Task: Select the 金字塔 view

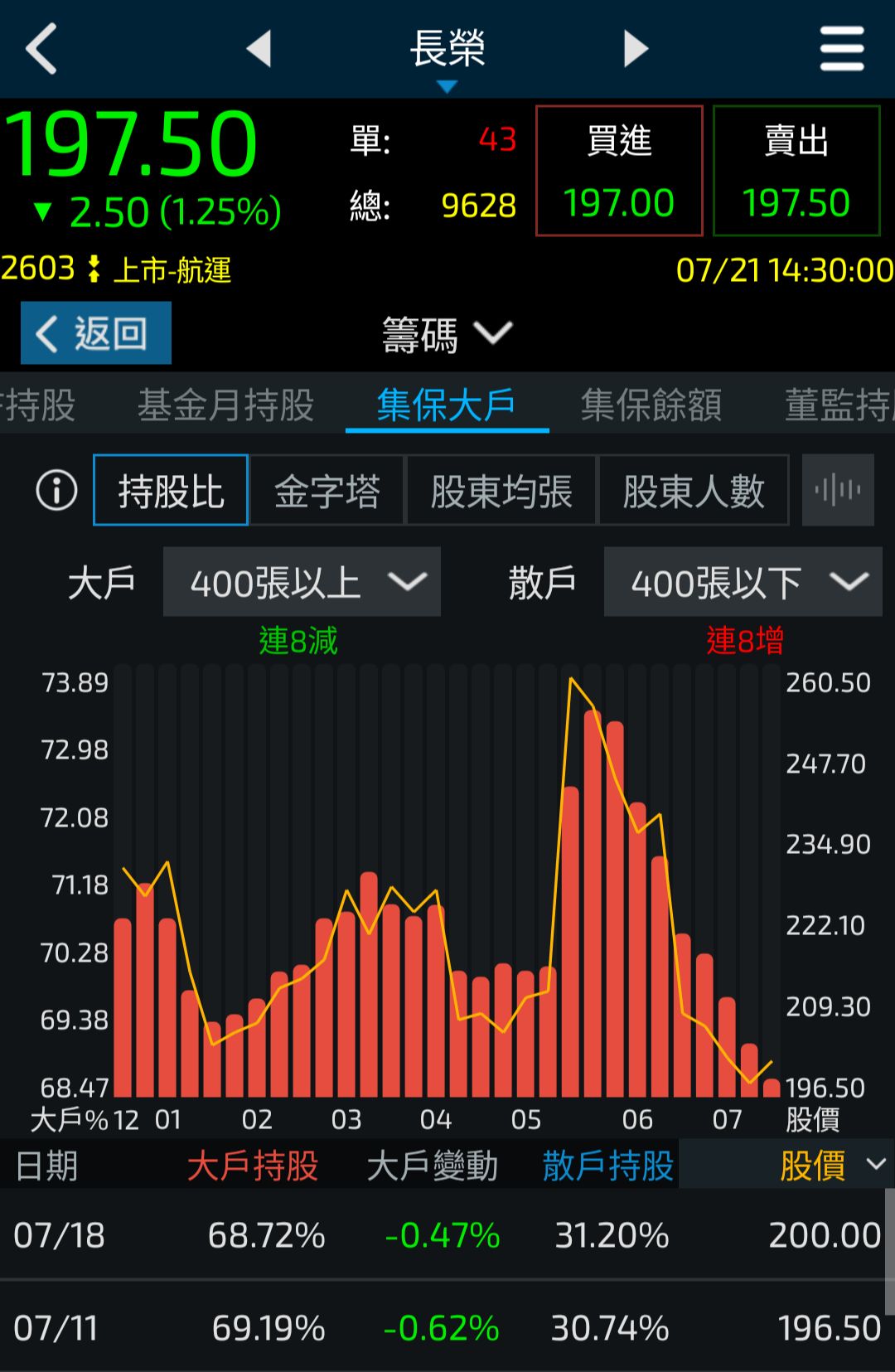Action: point(327,491)
